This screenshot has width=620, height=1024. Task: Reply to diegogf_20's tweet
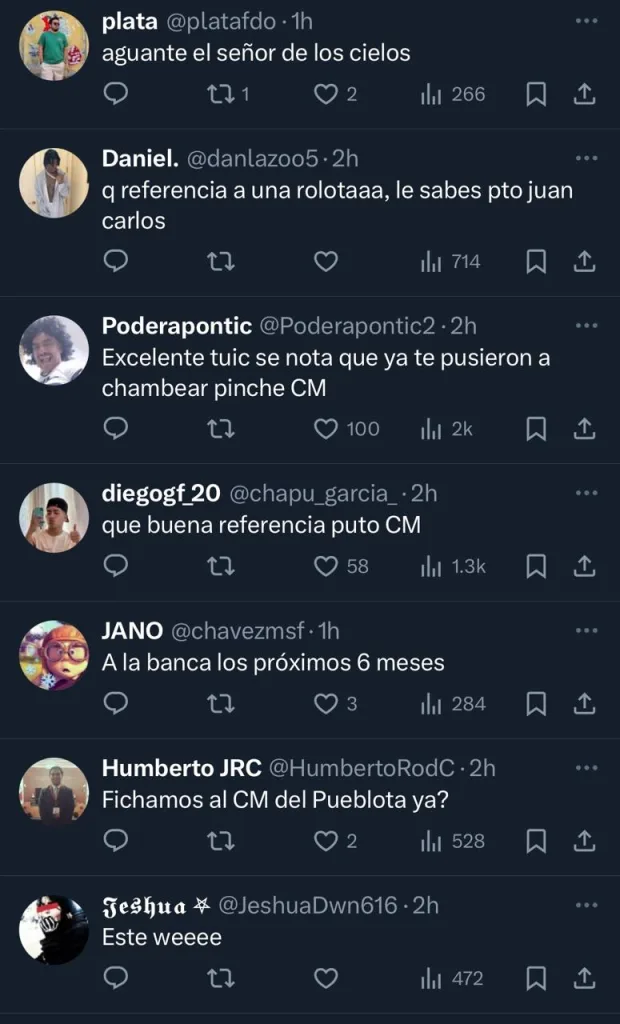(116, 566)
